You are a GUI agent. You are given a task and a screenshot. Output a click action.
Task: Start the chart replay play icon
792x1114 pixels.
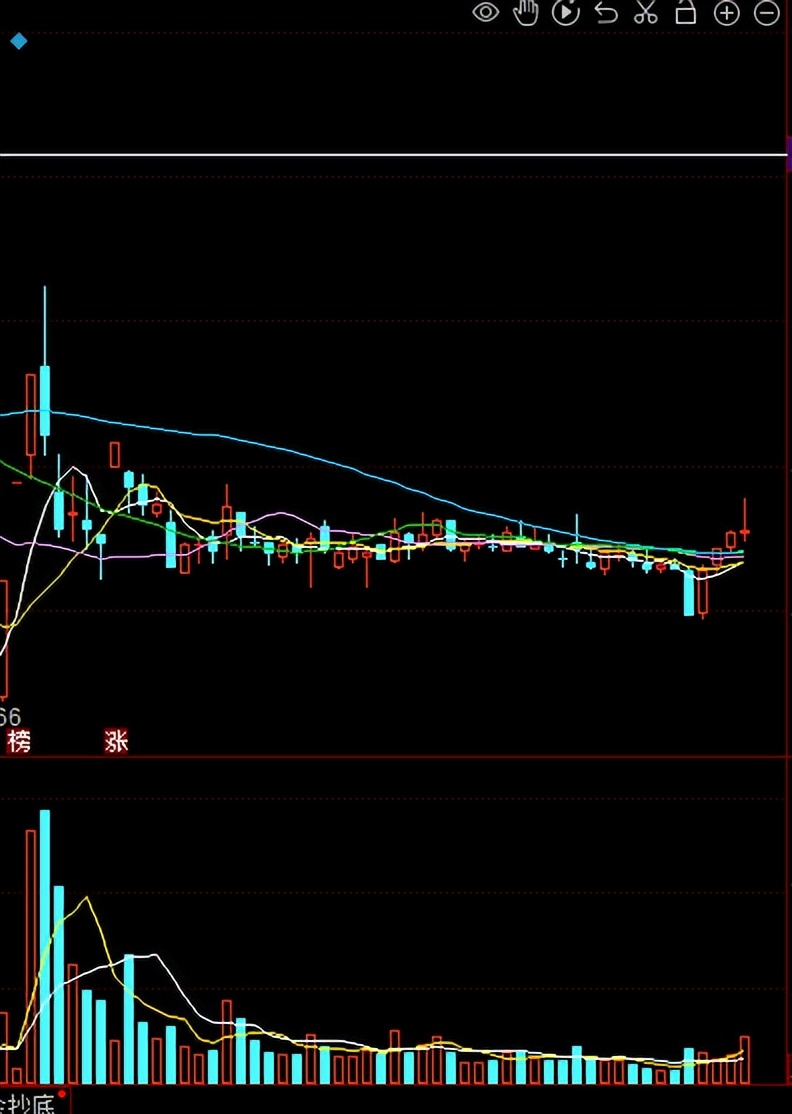566,13
